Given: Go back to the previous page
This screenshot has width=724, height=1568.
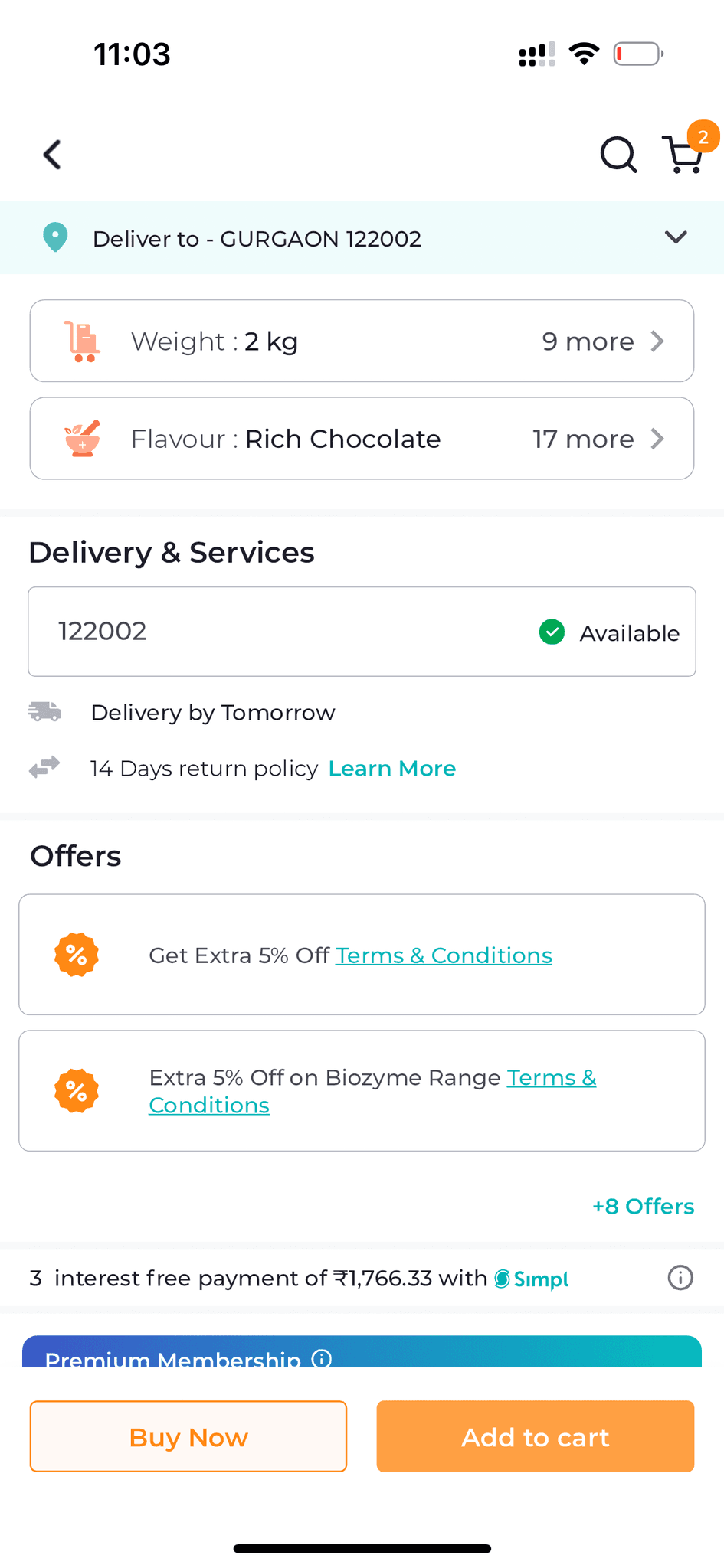Looking at the screenshot, I should click(52, 155).
